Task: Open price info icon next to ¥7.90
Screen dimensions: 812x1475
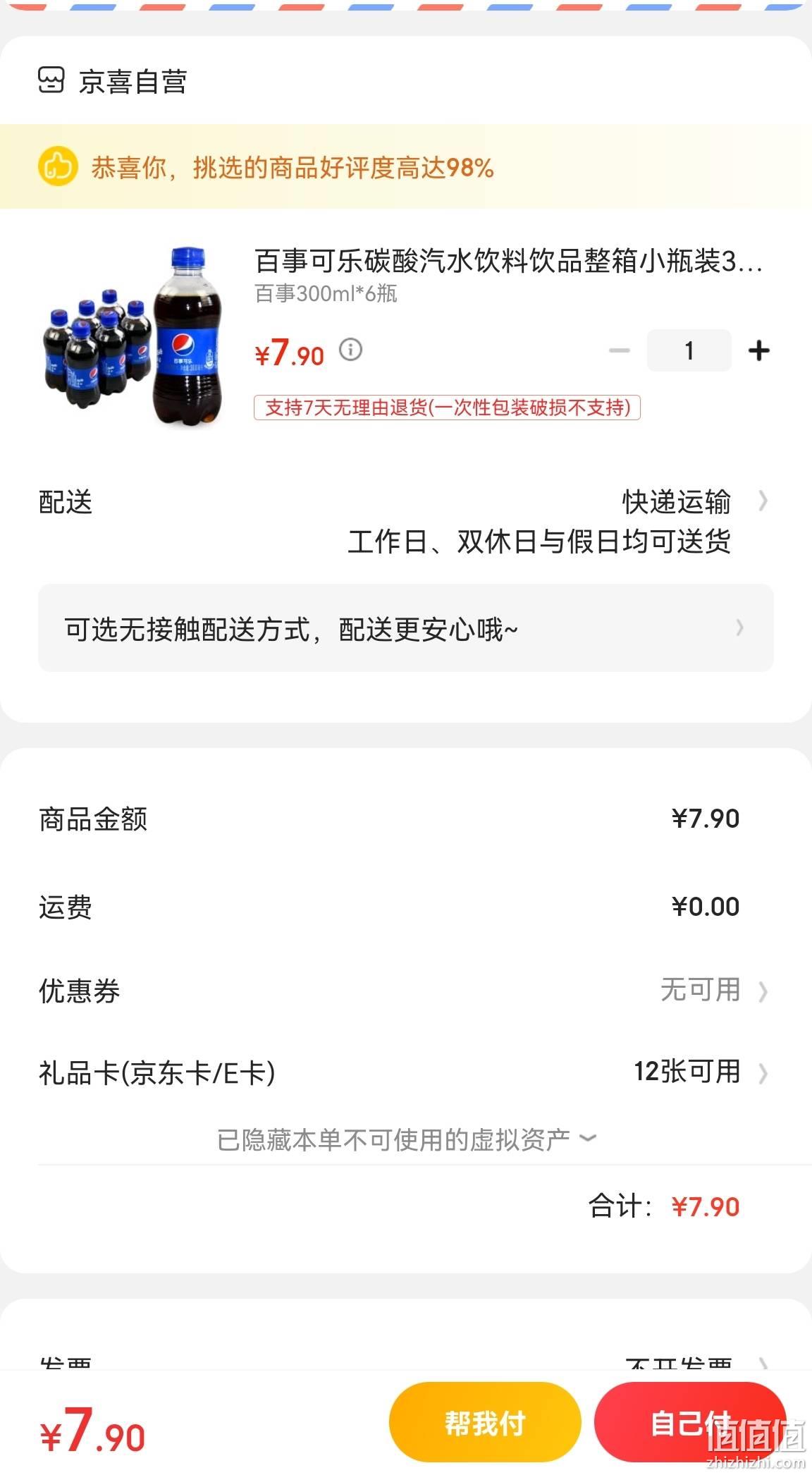Action: 350,349
